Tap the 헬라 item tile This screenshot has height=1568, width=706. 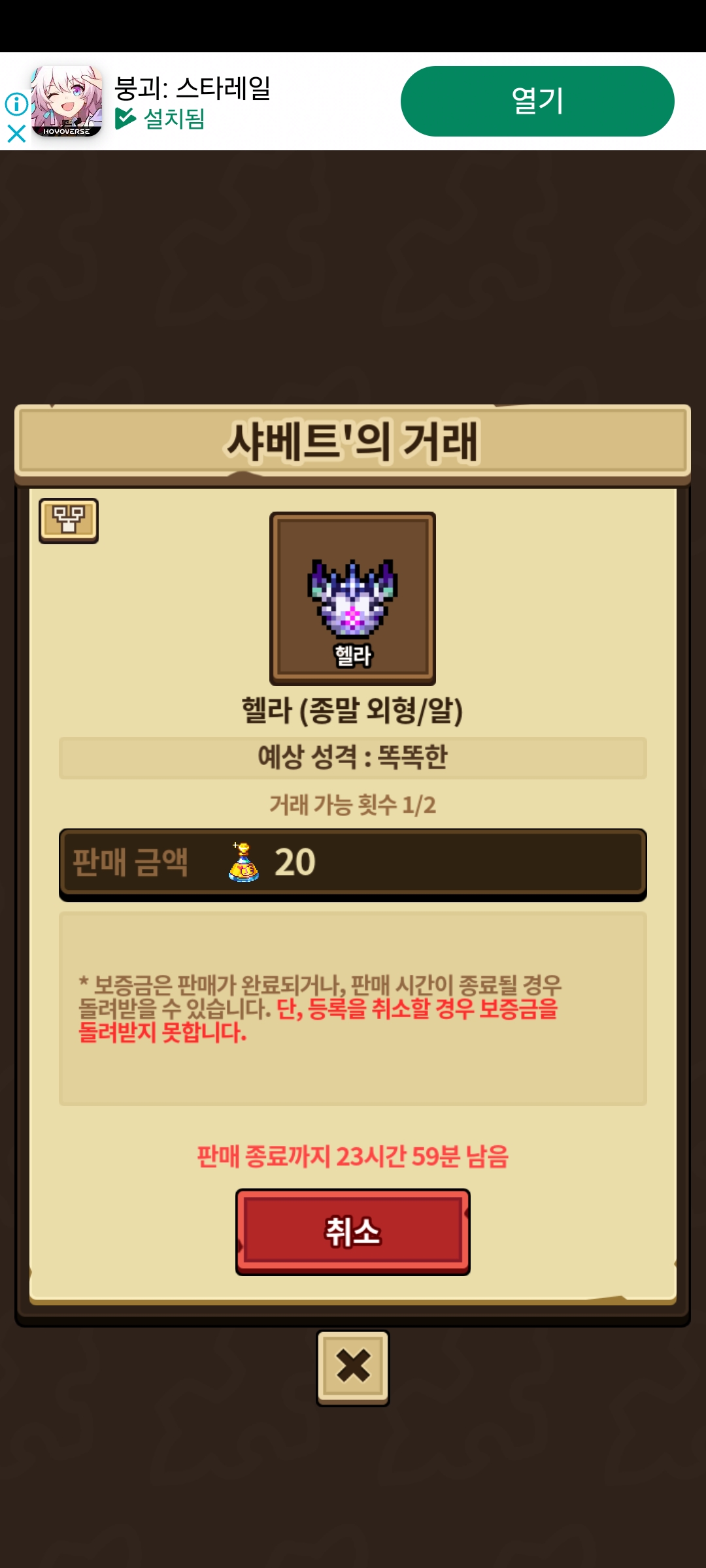[352, 598]
